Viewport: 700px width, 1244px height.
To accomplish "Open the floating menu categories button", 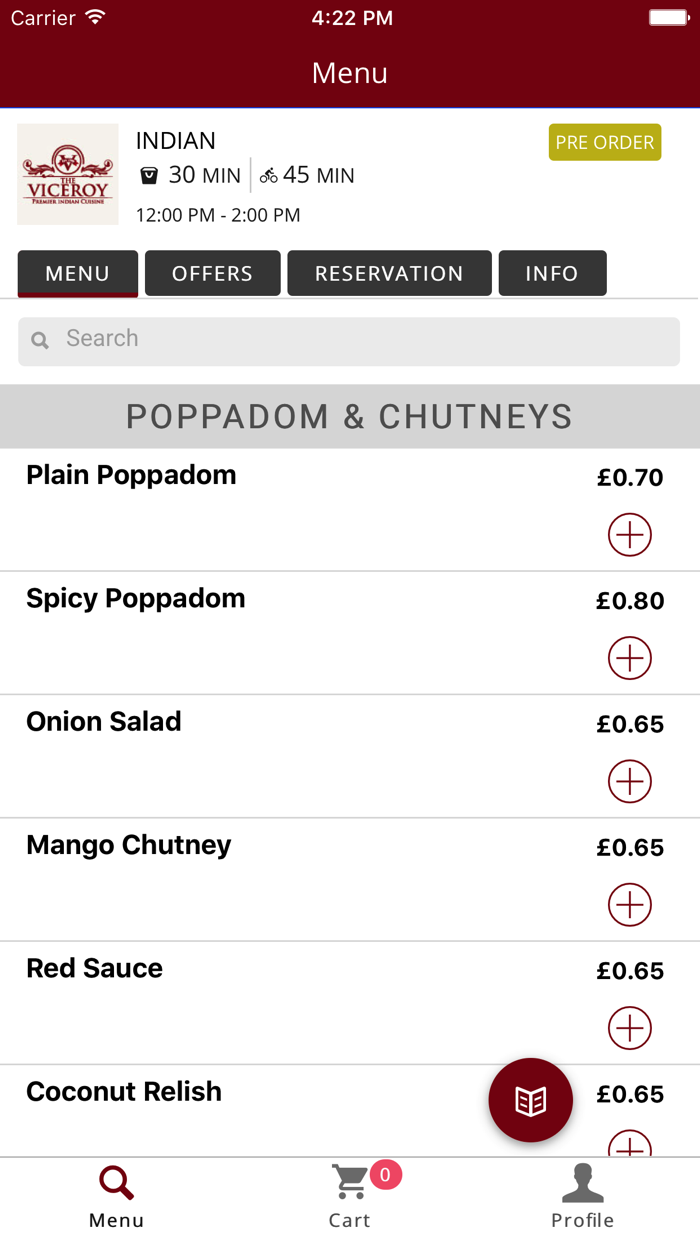I will (x=530, y=1101).
